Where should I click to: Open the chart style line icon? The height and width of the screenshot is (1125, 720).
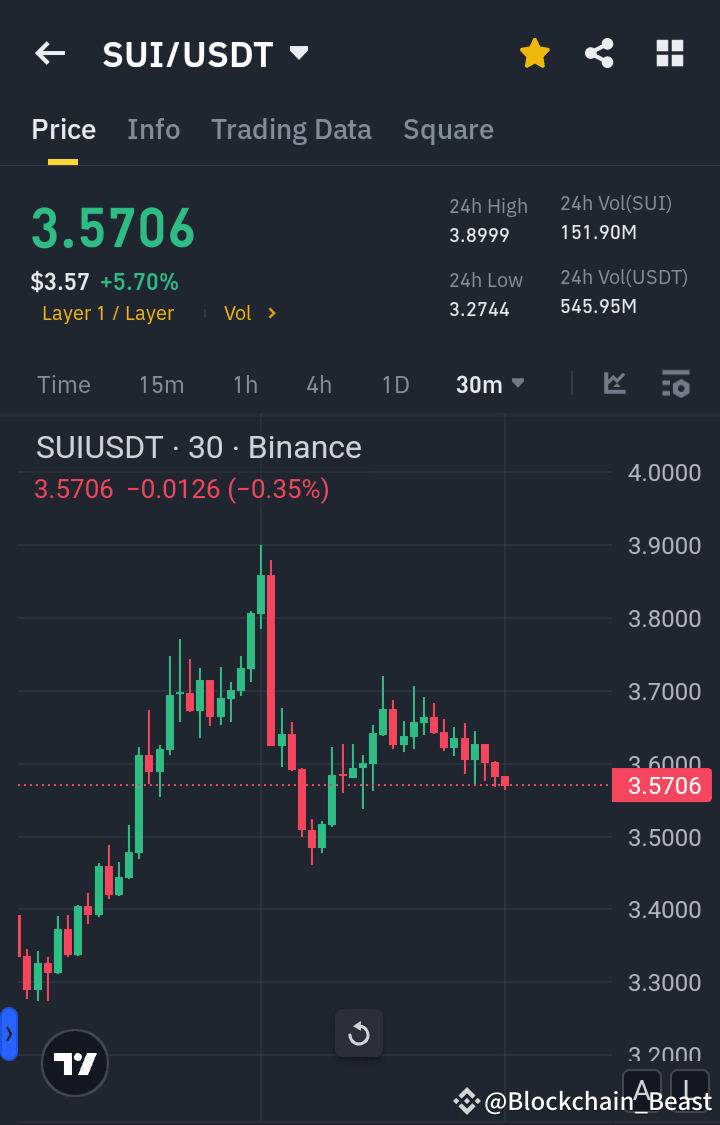pyautogui.click(x=614, y=383)
